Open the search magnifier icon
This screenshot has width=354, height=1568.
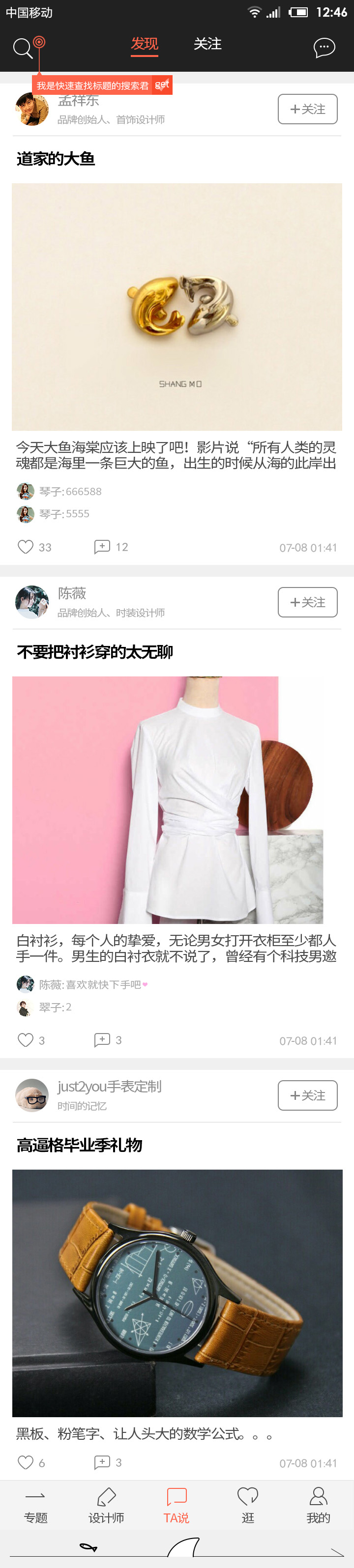23,48
